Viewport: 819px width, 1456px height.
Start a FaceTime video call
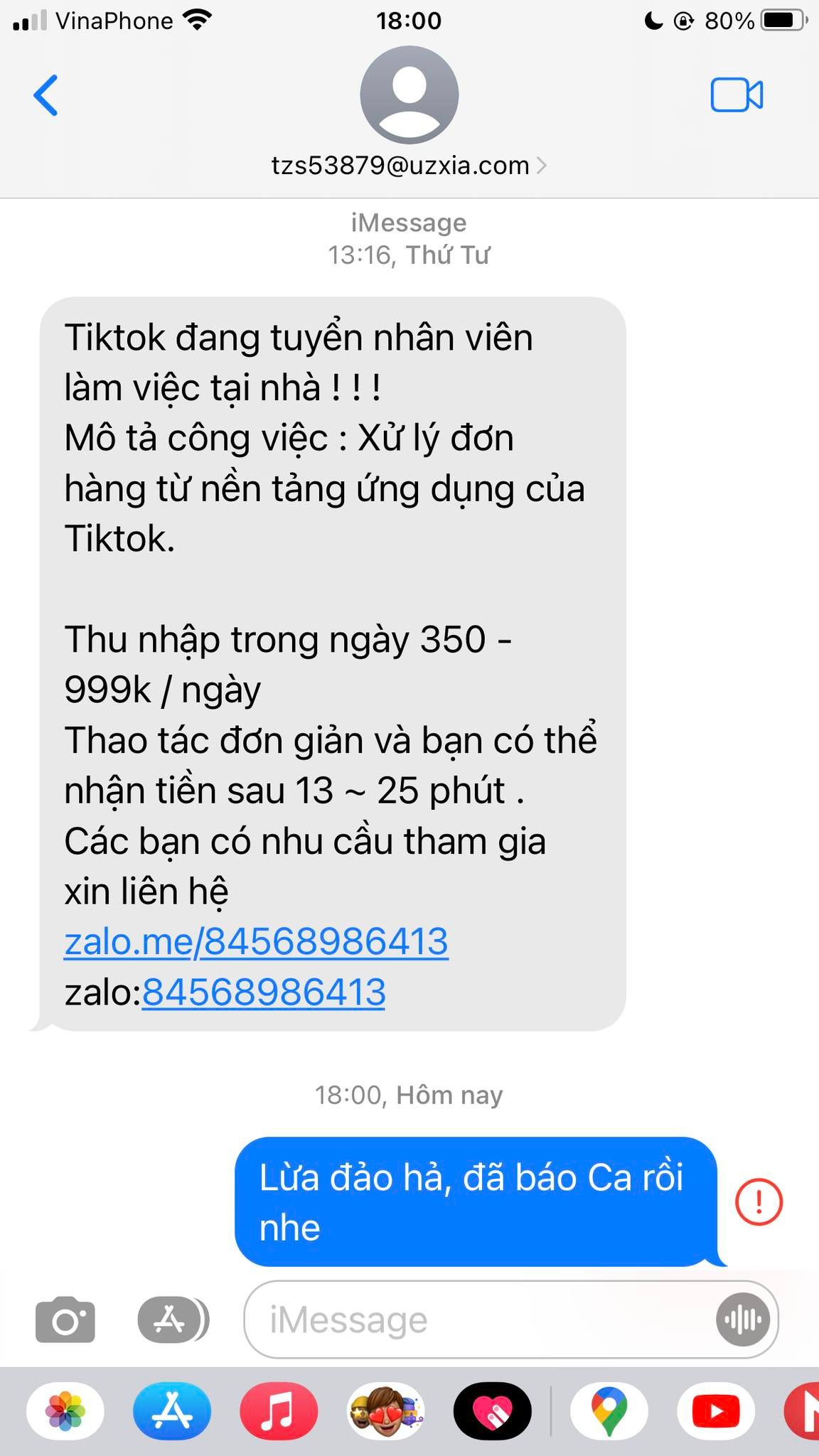click(x=737, y=95)
